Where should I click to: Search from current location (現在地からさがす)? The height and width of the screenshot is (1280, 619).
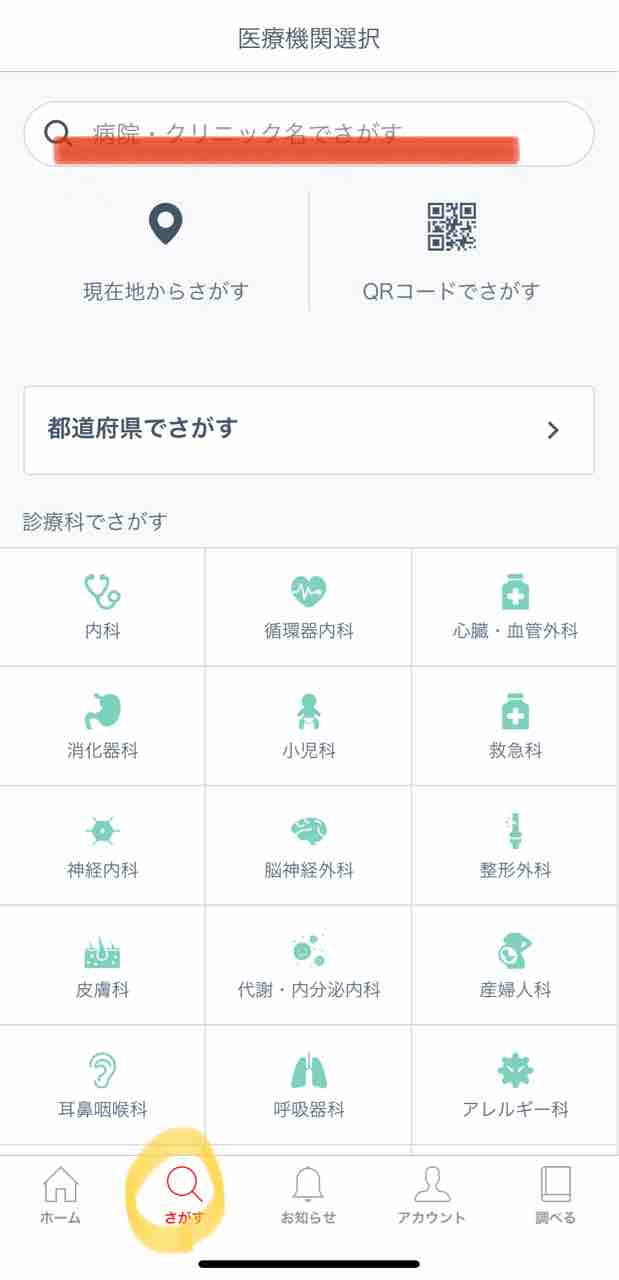(x=165, y=253)
